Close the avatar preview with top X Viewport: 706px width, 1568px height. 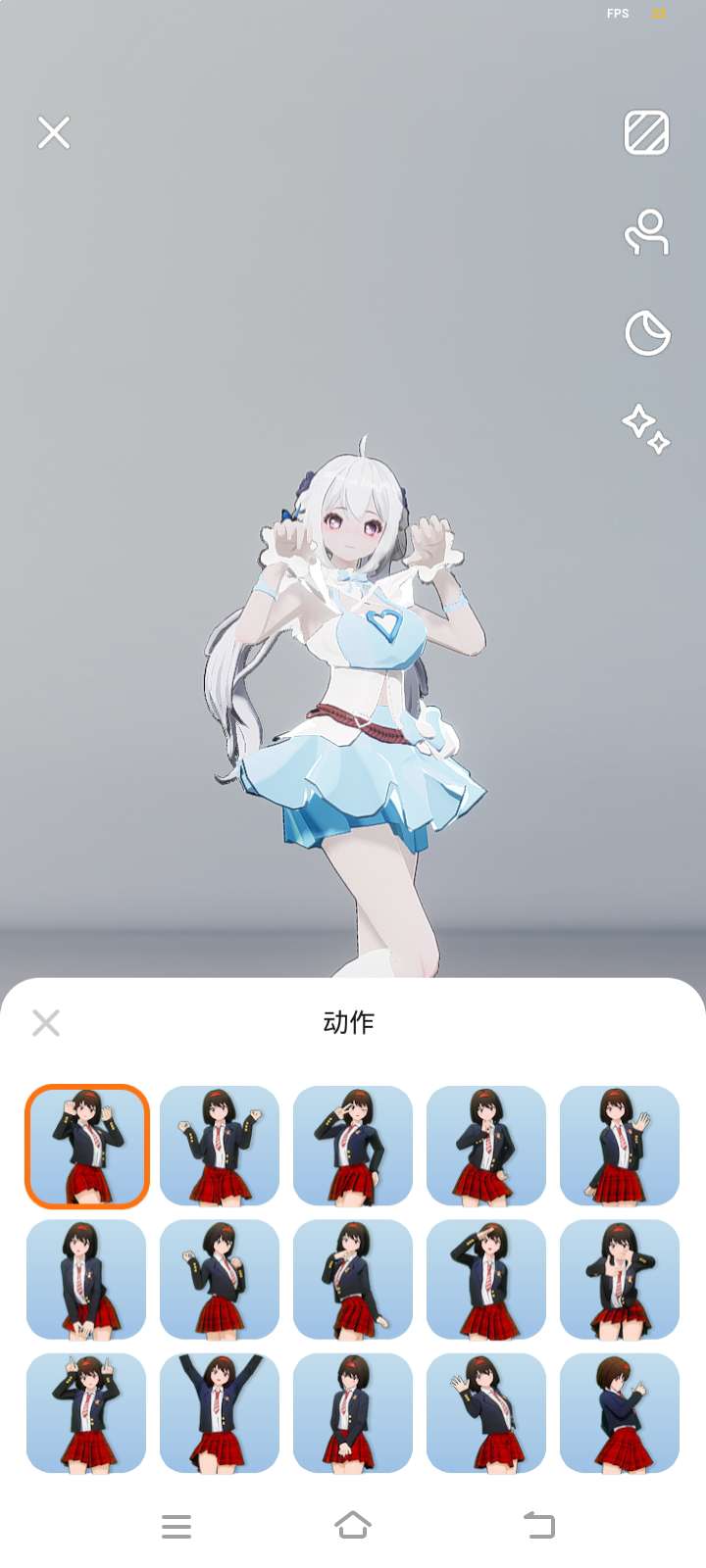point(54,132)
